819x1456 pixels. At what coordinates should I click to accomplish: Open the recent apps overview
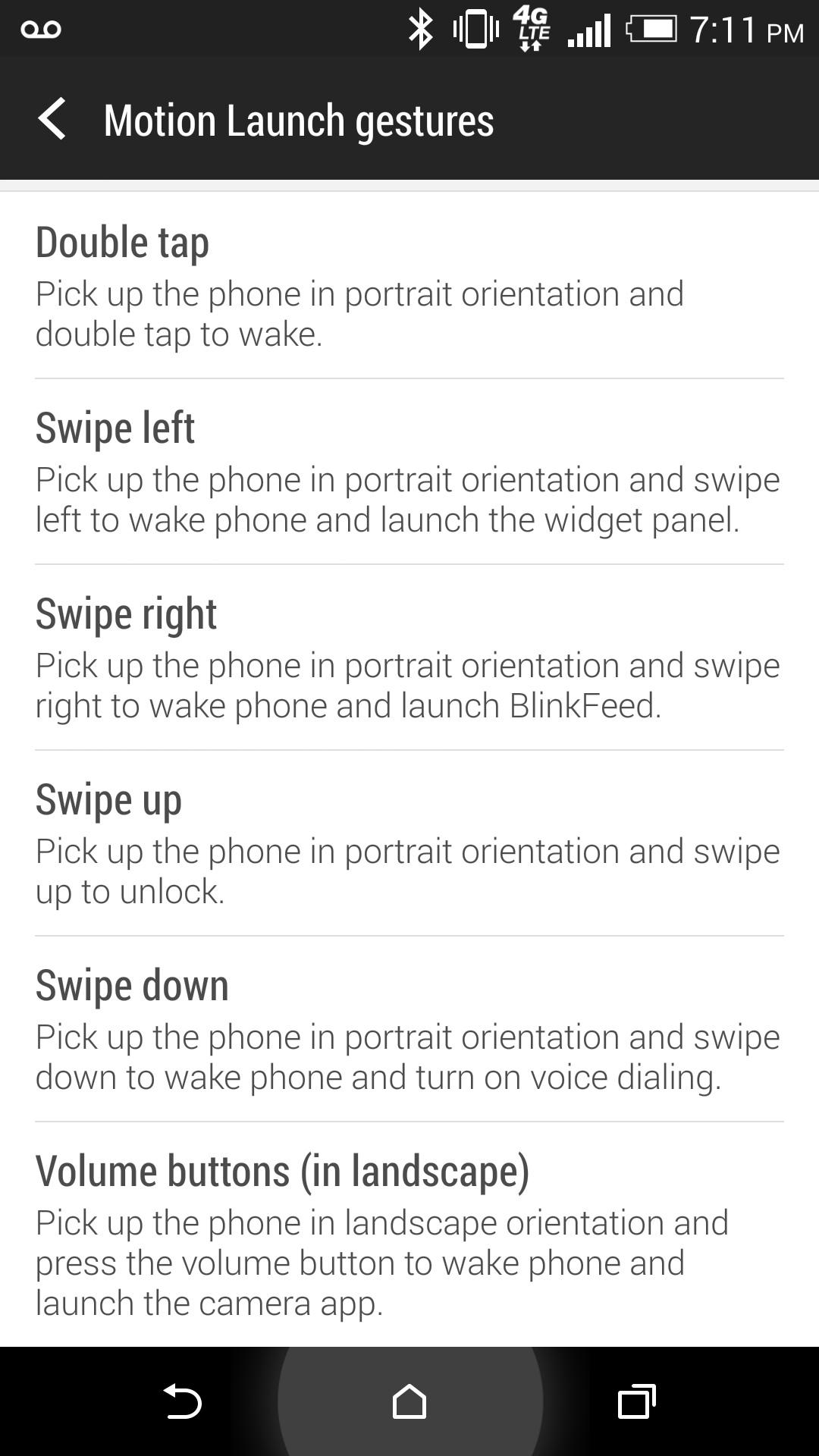[x=636, y=1401]
